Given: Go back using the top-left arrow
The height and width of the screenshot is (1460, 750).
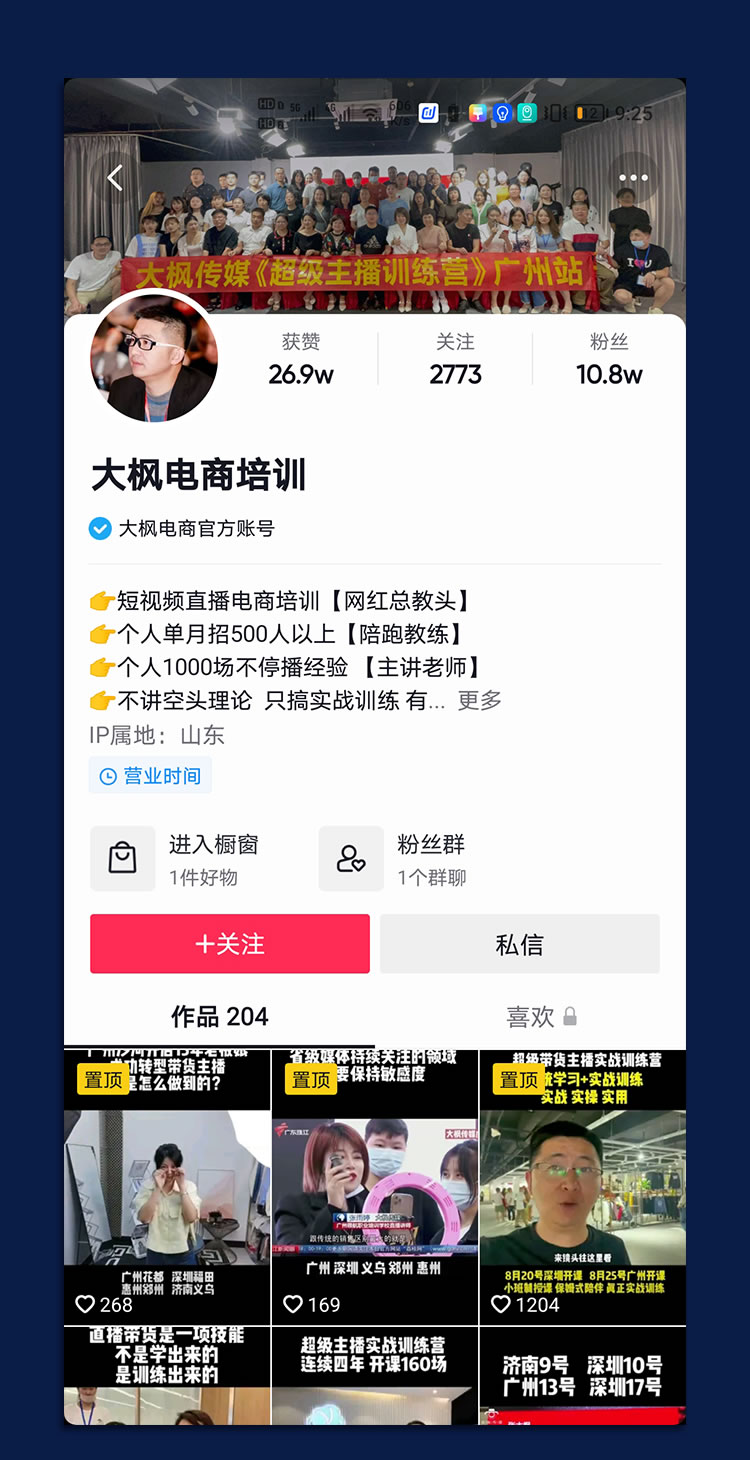Looking at the screenshot, I should [115, 178].
